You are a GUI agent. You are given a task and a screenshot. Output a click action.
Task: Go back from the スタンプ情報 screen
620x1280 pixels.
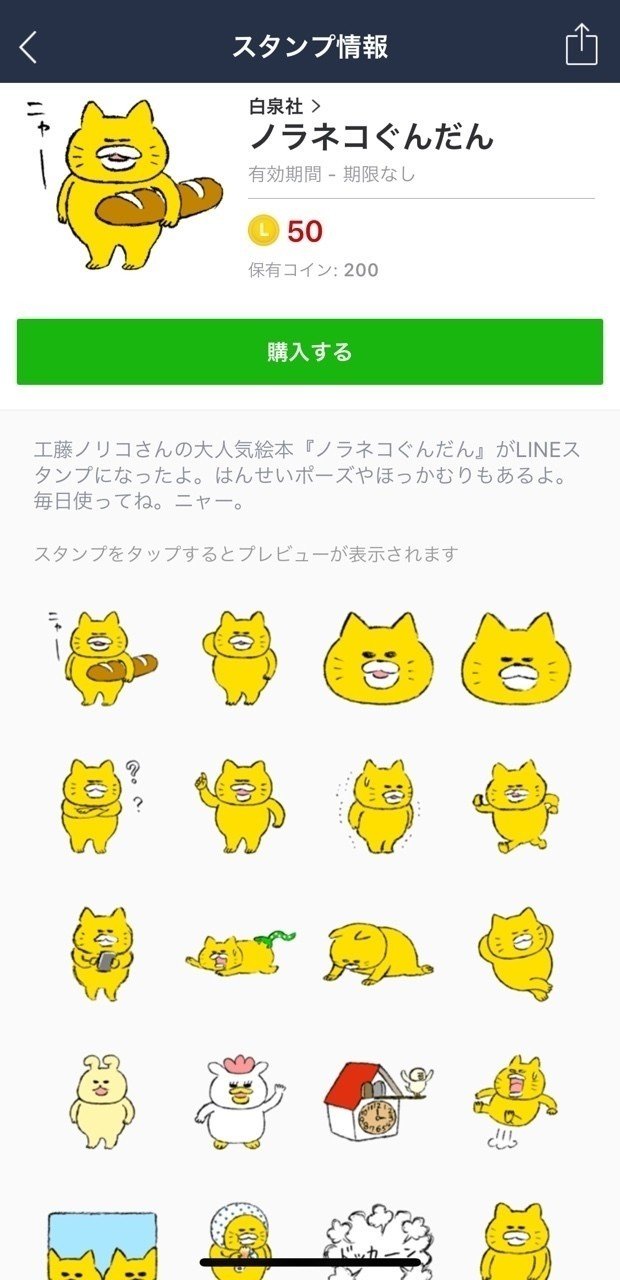tap(28, 46)
